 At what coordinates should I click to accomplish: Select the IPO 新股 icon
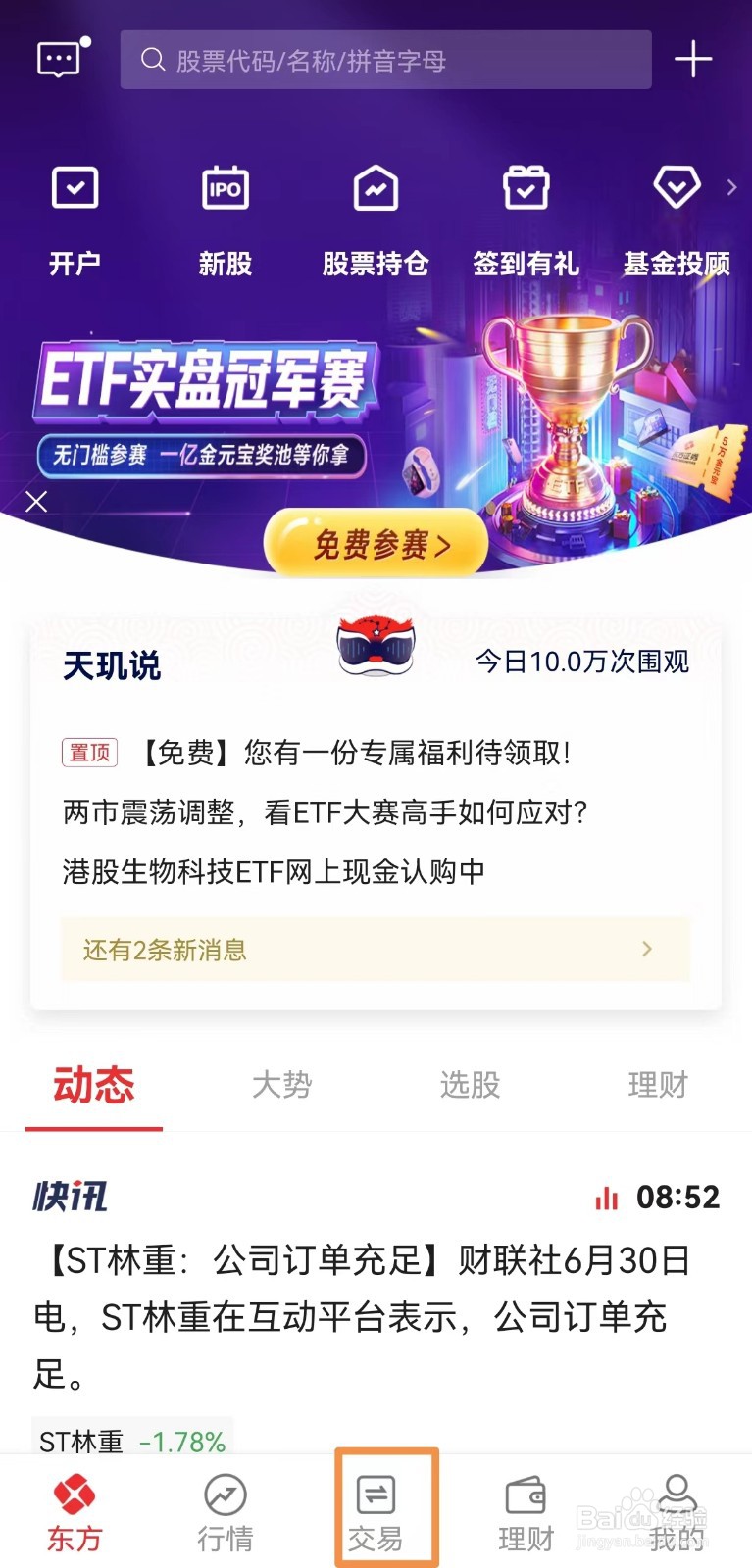coord(226,211)
